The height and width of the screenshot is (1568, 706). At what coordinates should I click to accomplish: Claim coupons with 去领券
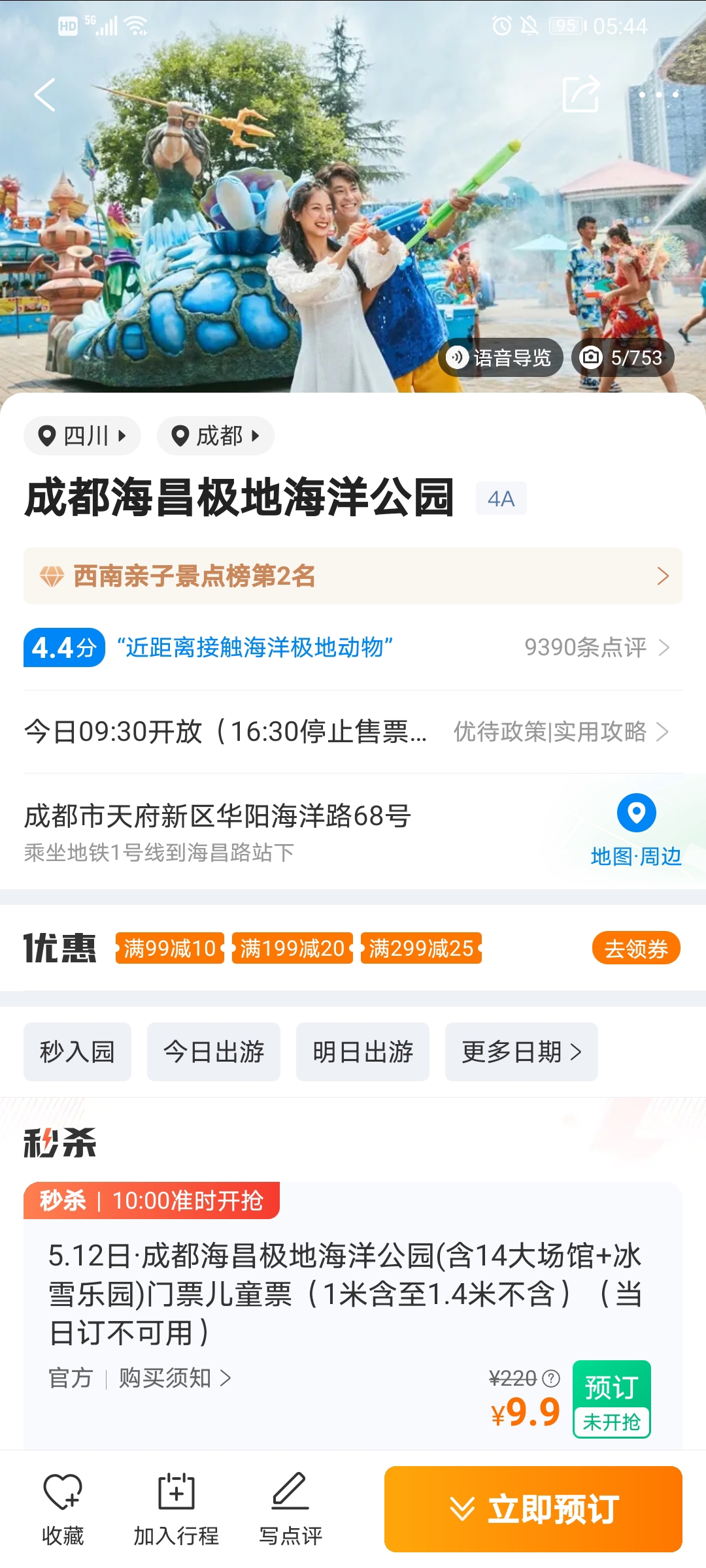(635, 949)
